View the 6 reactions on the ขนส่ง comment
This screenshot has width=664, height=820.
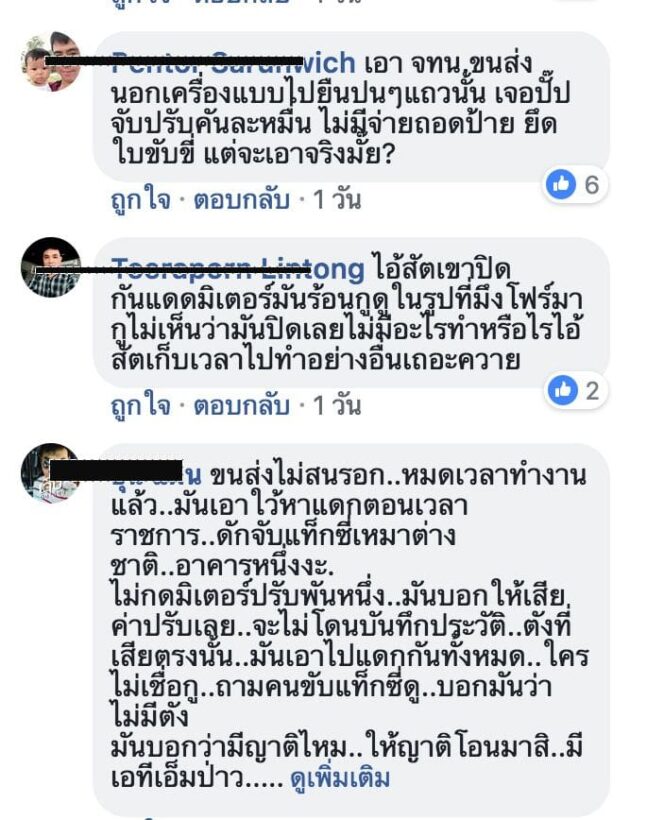574,185
